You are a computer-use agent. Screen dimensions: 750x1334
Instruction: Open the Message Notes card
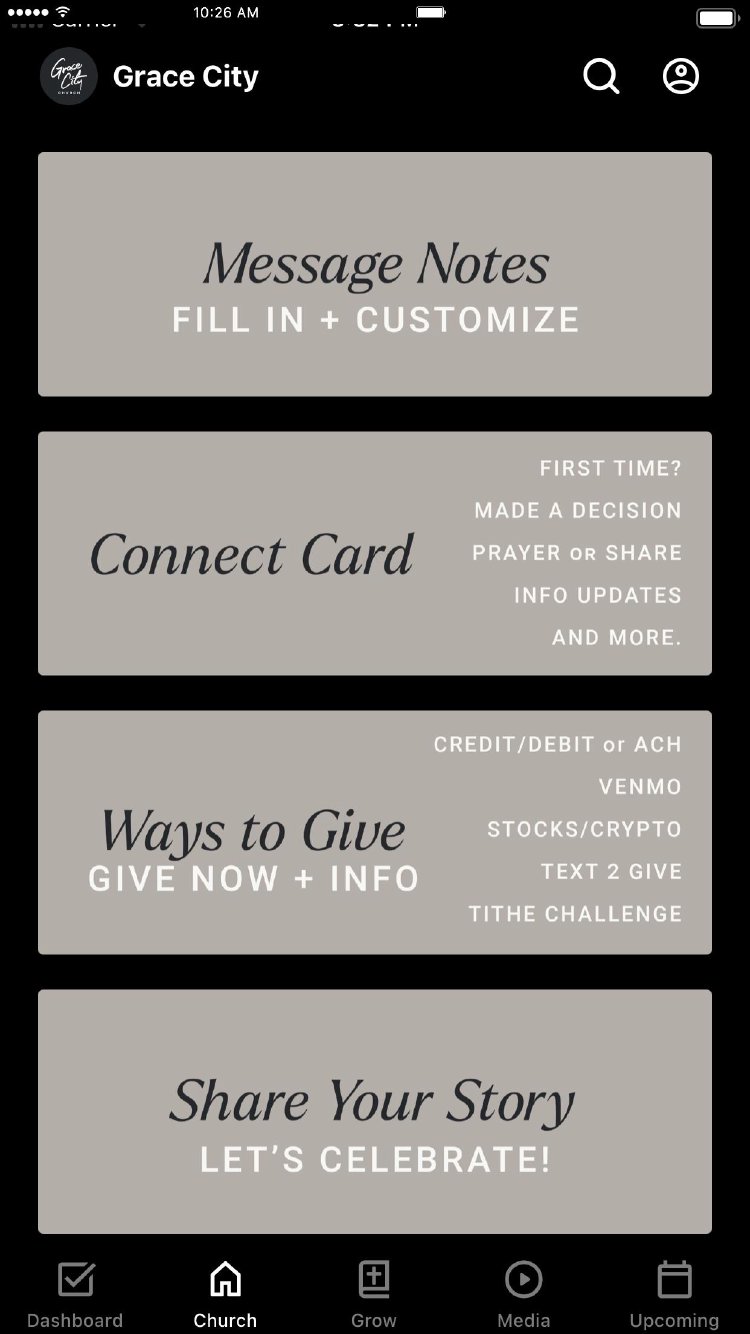pos(375,274)
